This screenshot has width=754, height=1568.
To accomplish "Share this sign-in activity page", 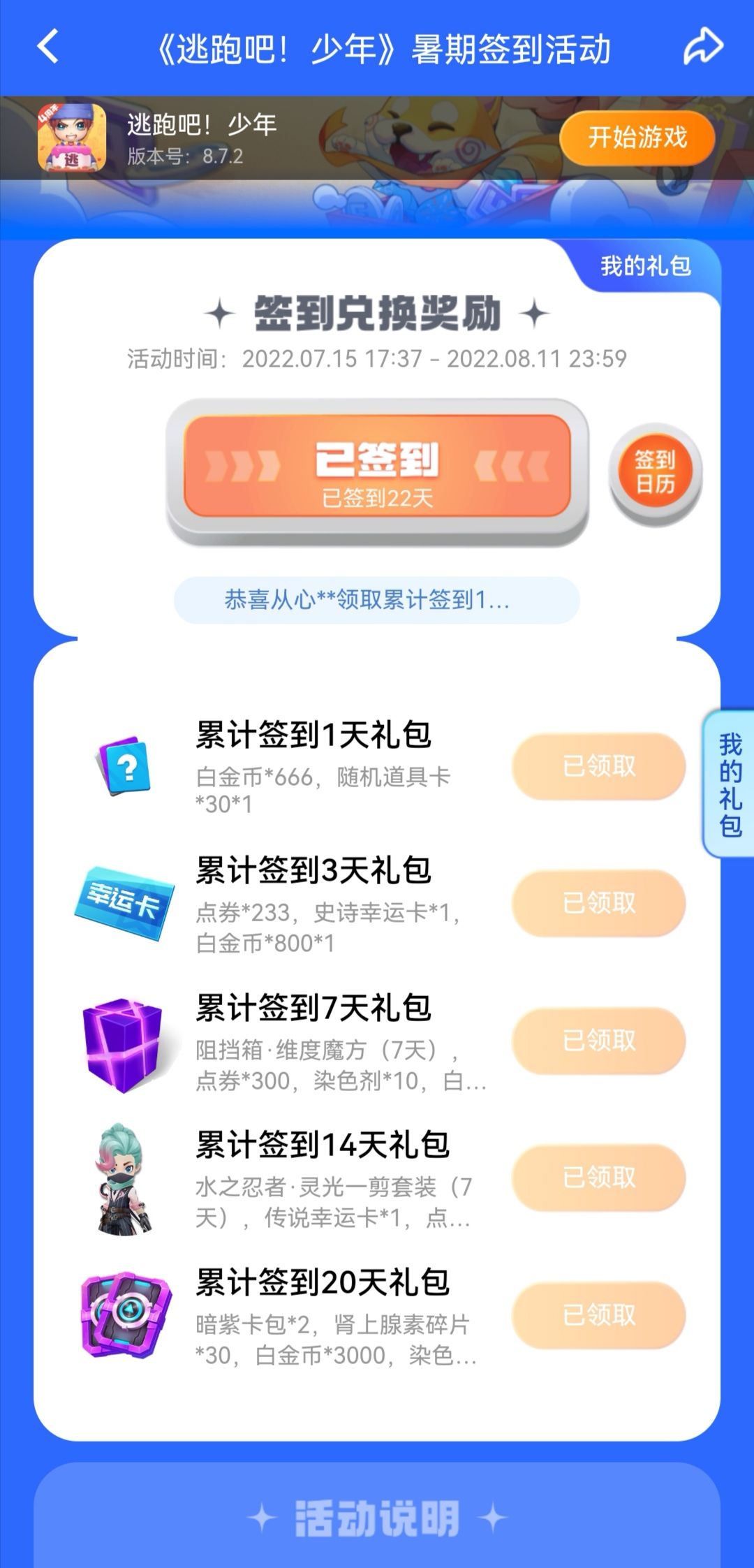I will coord(703,46).
